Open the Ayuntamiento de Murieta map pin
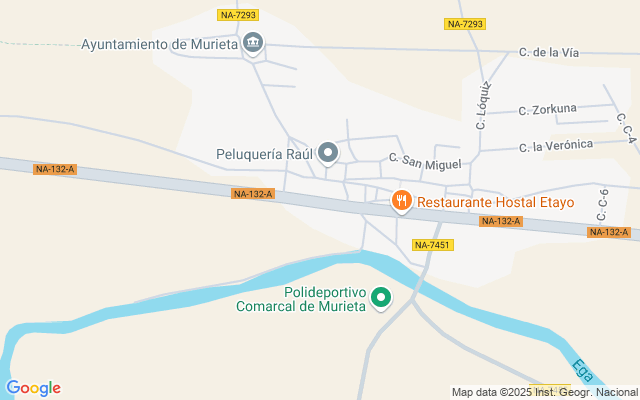Image resolution: width=640 pixels, height=400 pixels. point(253,43)
